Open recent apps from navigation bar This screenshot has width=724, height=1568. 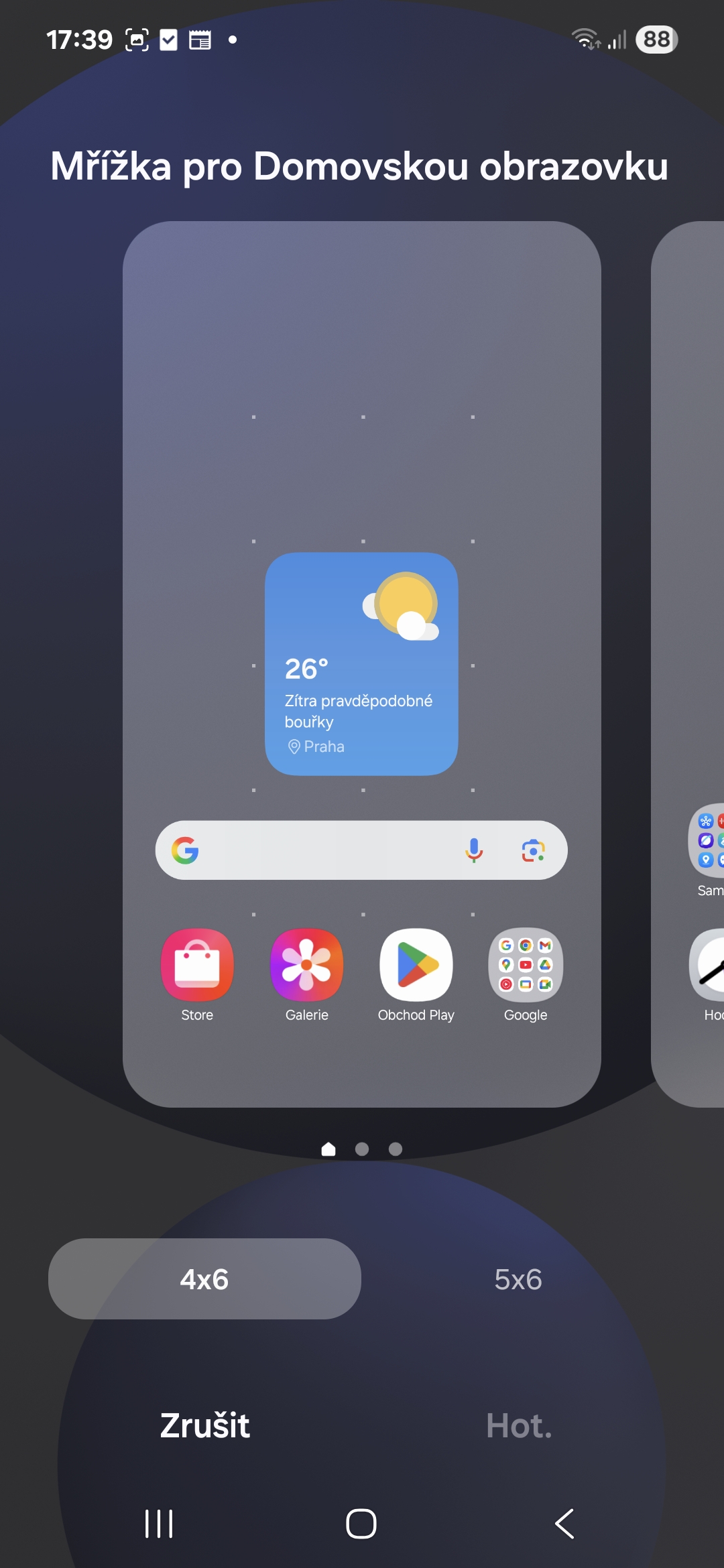[x=159, y=1524]
